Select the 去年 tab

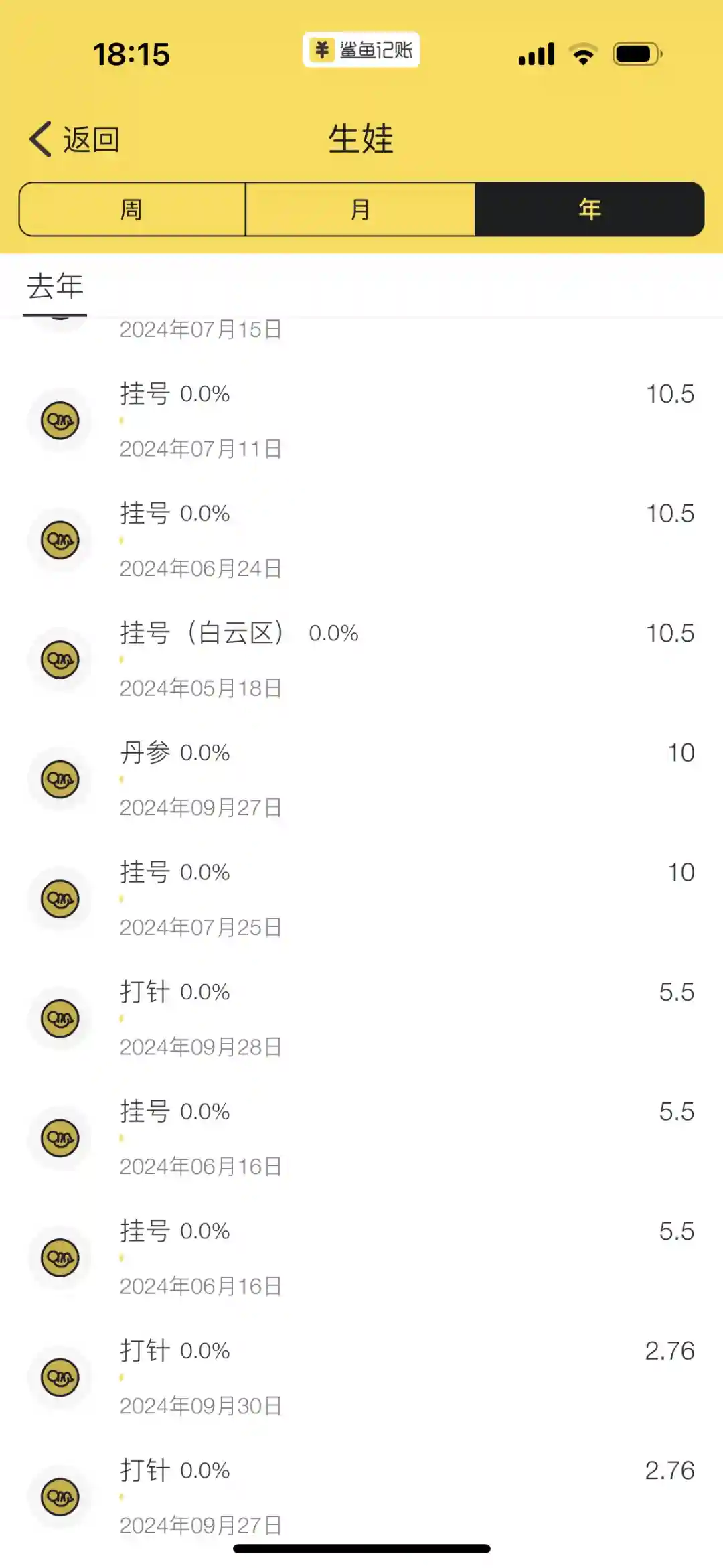55,287
